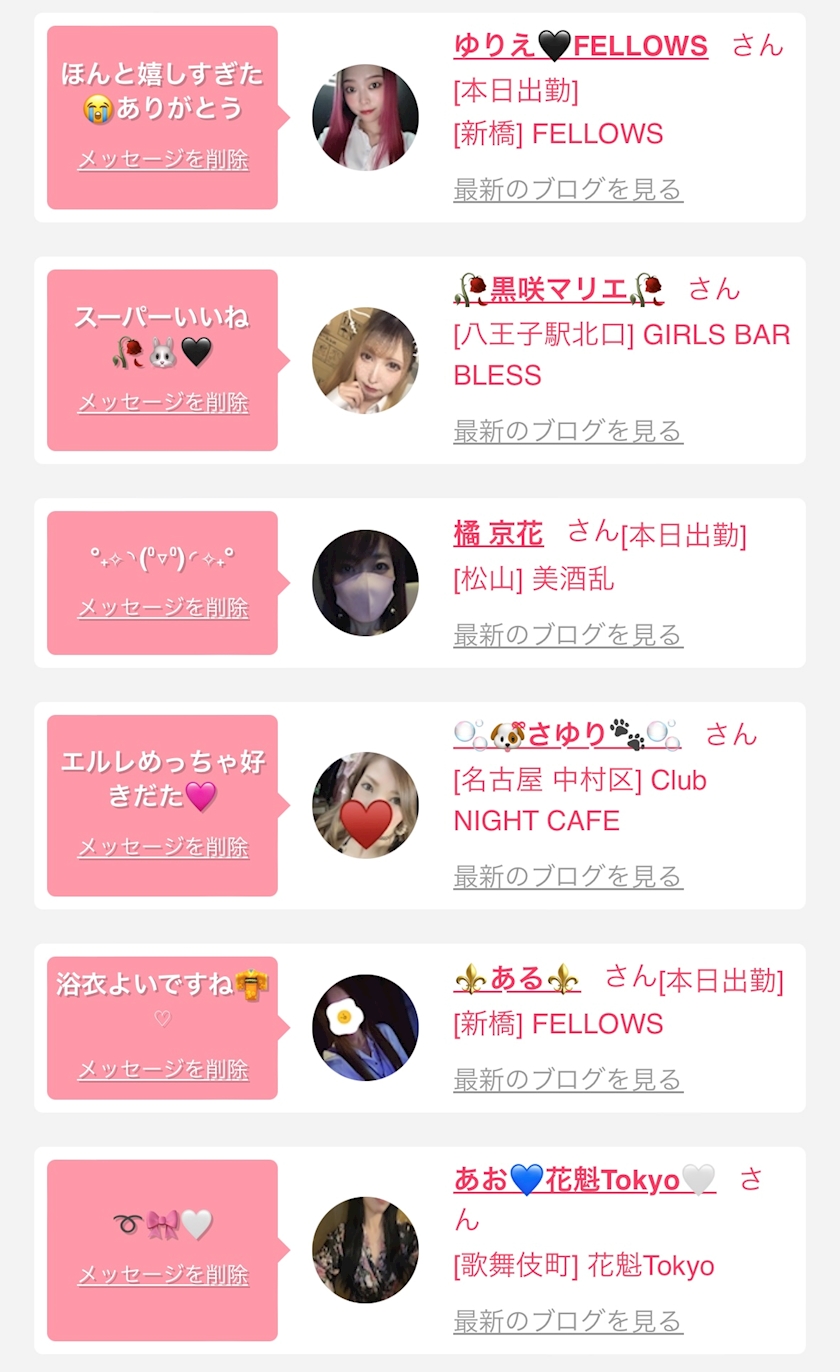Delete the message sent to ゆりえ FELLOWS
The image size is (840, 1372).
pos(163,160)
